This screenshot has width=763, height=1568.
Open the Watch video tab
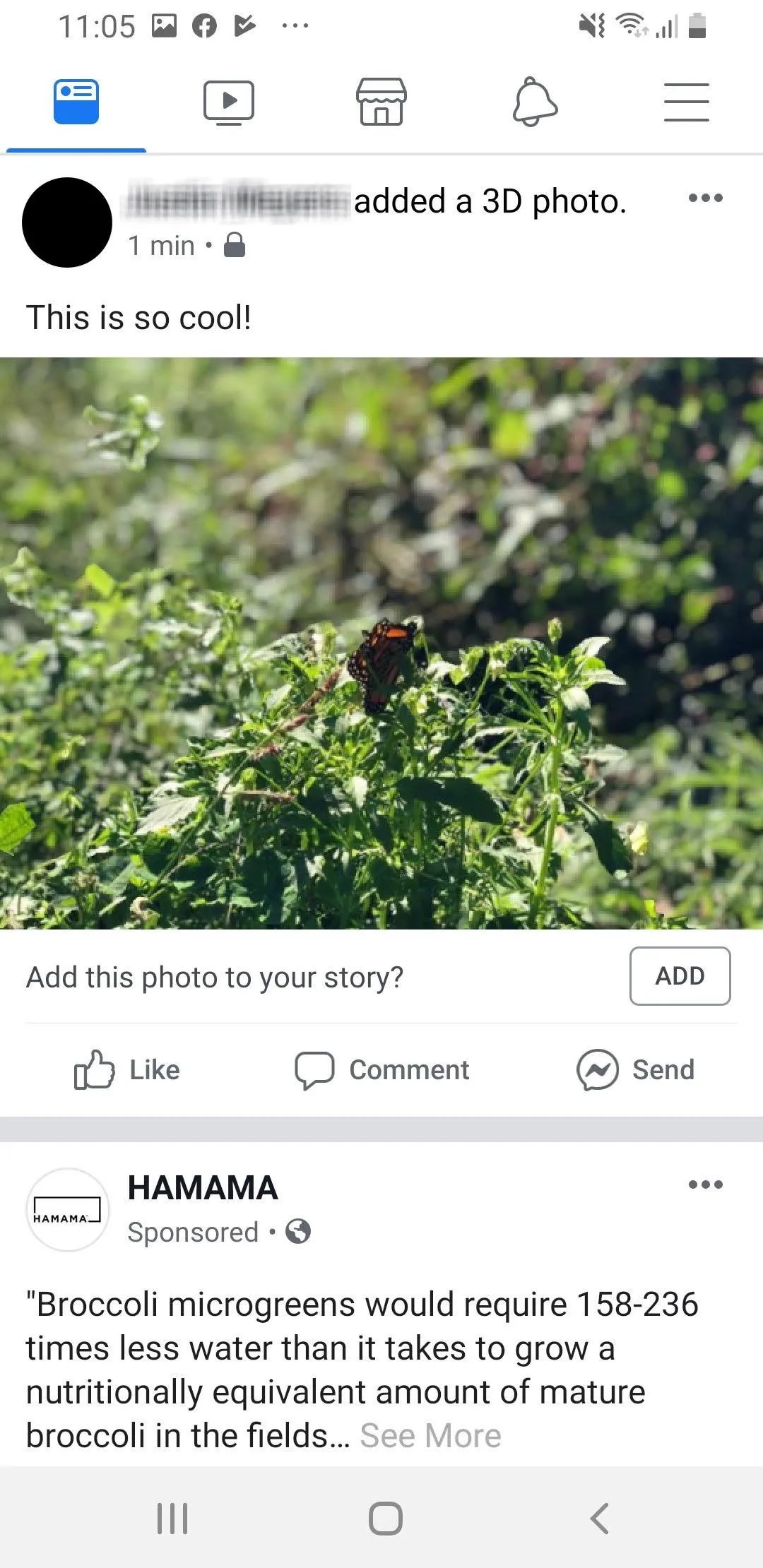point(229,102)
